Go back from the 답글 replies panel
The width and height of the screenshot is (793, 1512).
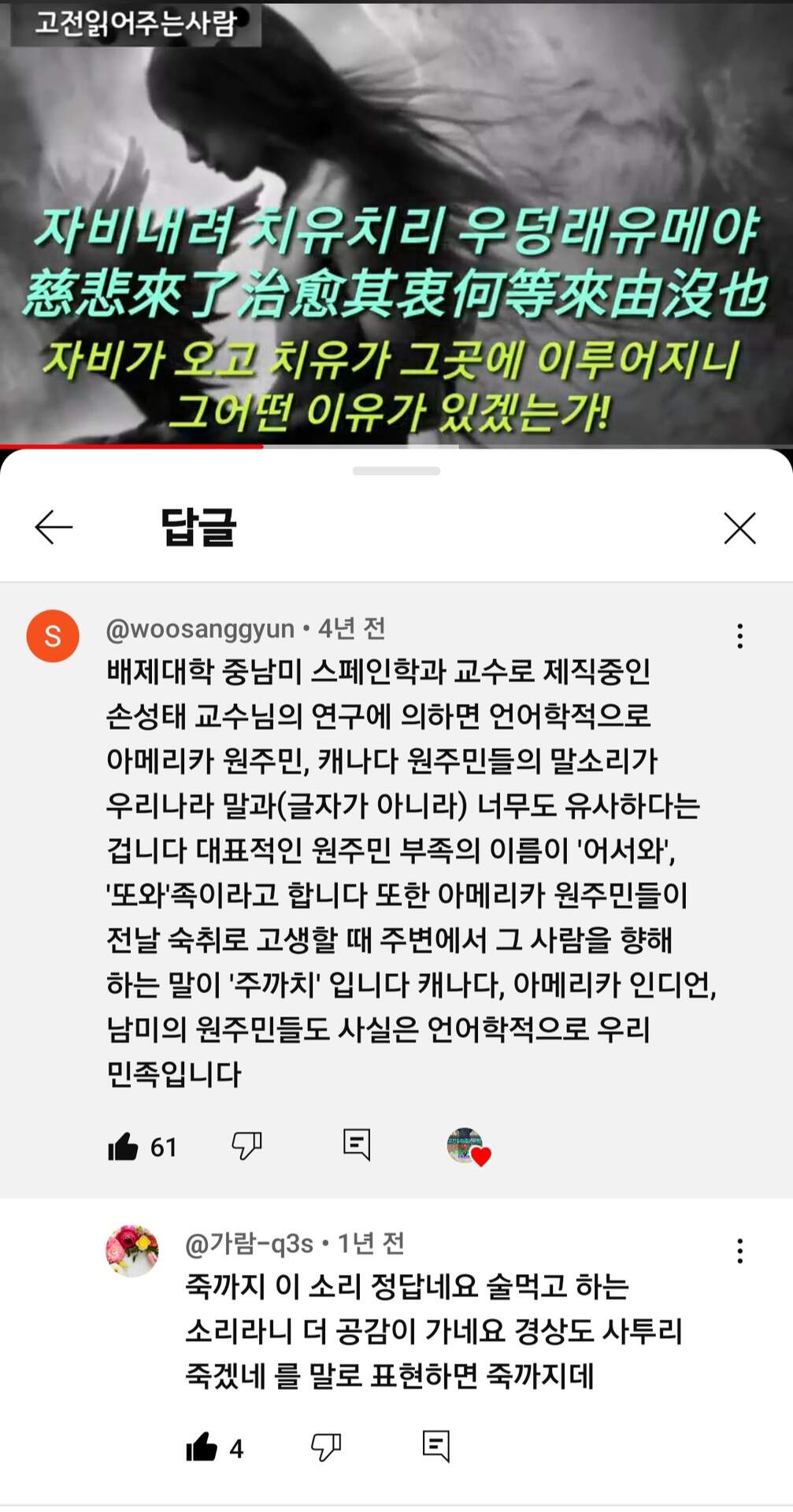[54, 527]
